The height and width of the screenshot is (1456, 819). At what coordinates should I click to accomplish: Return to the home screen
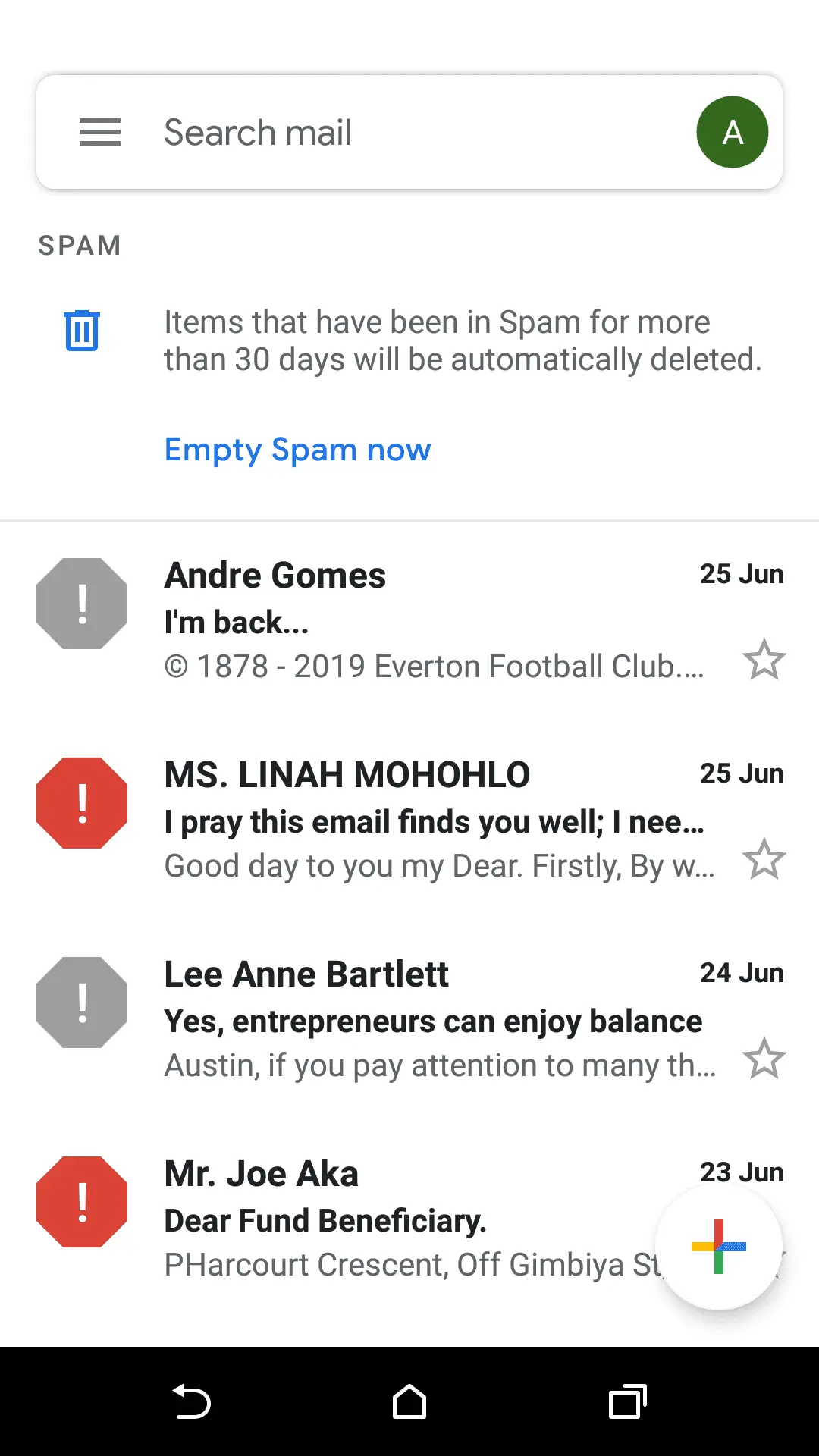point(409,1401)
